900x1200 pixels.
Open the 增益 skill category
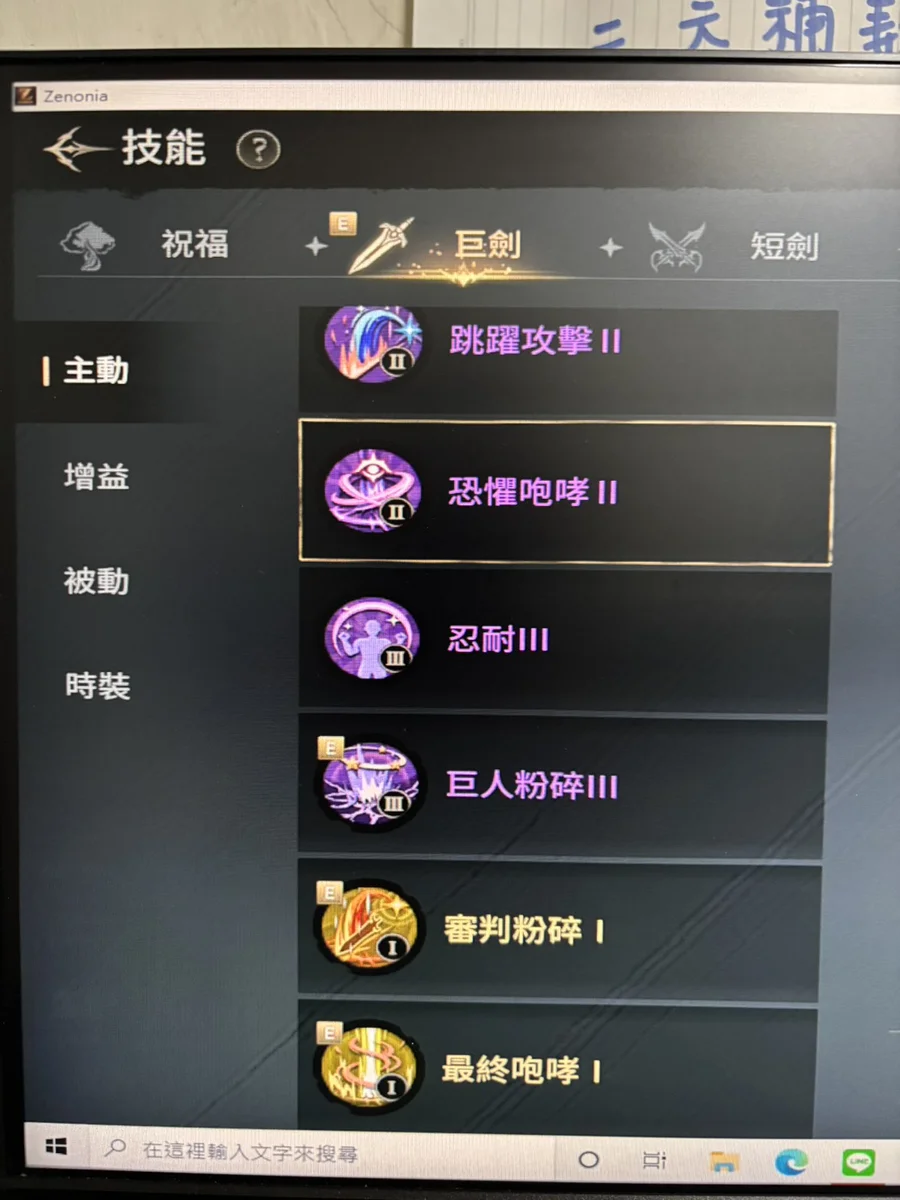pos(96,477)
